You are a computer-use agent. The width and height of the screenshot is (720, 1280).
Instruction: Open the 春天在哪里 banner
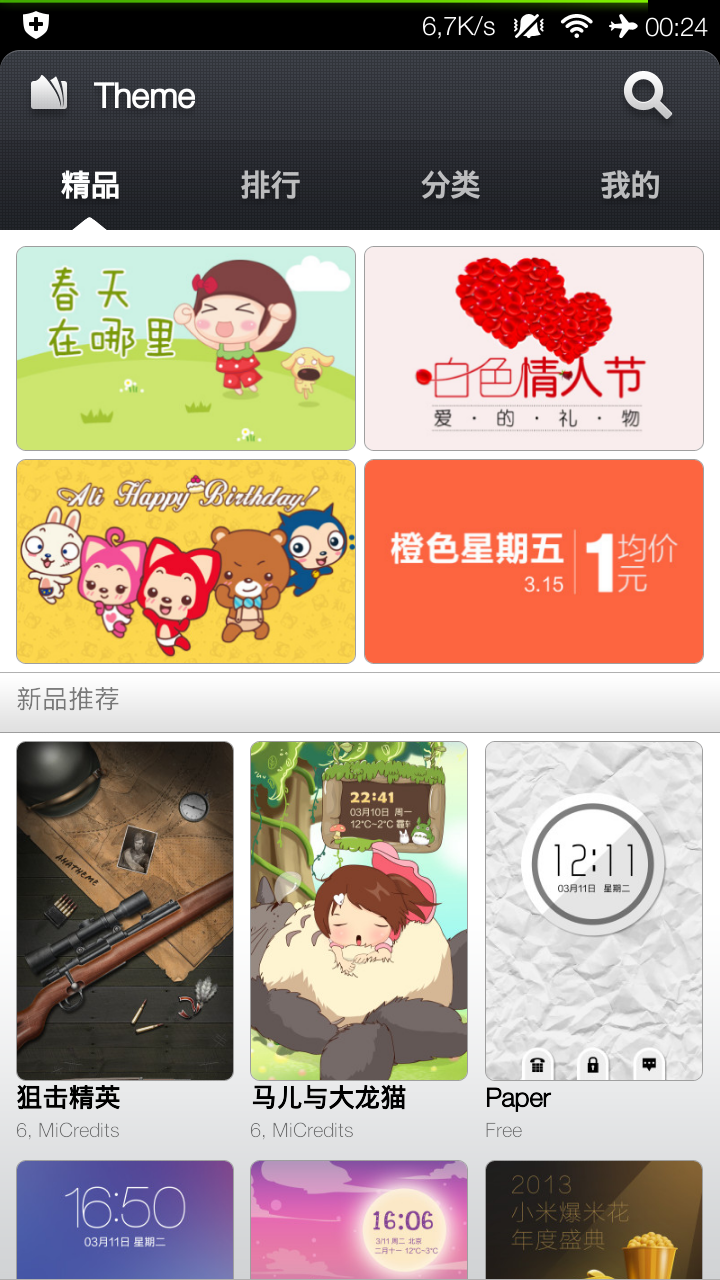(186, 348)
